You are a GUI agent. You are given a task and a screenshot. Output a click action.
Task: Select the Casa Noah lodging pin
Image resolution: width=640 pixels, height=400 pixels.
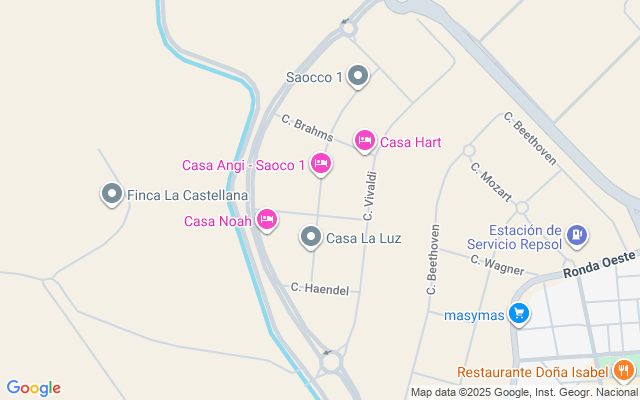pyautogui.click(x=266, y=219)
